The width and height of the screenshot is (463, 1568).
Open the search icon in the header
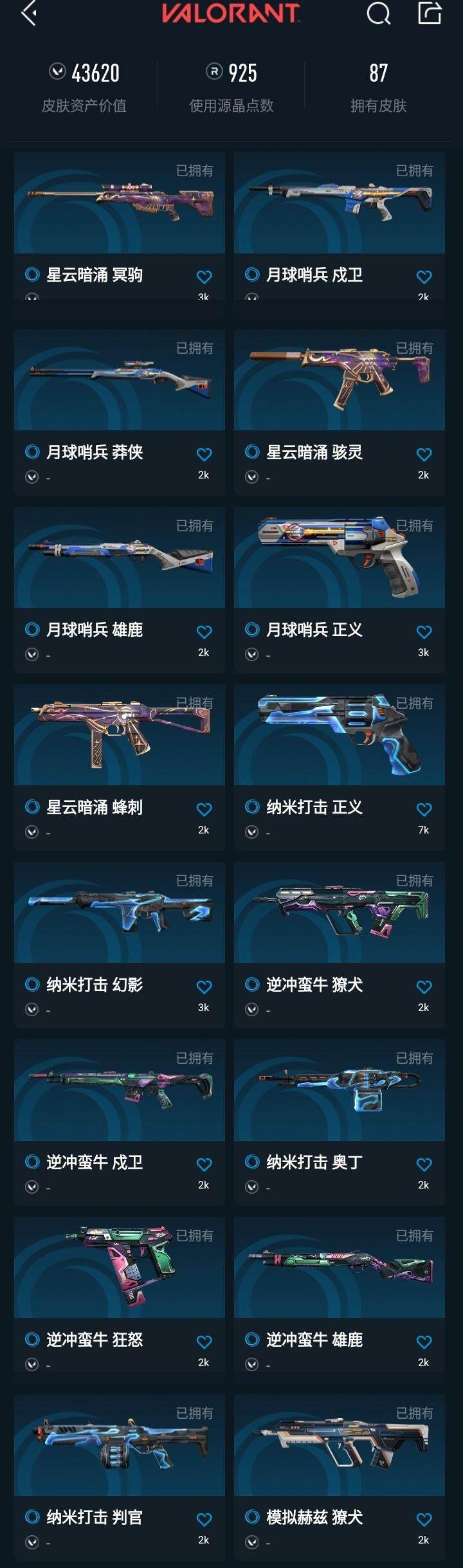pos(378,13)
